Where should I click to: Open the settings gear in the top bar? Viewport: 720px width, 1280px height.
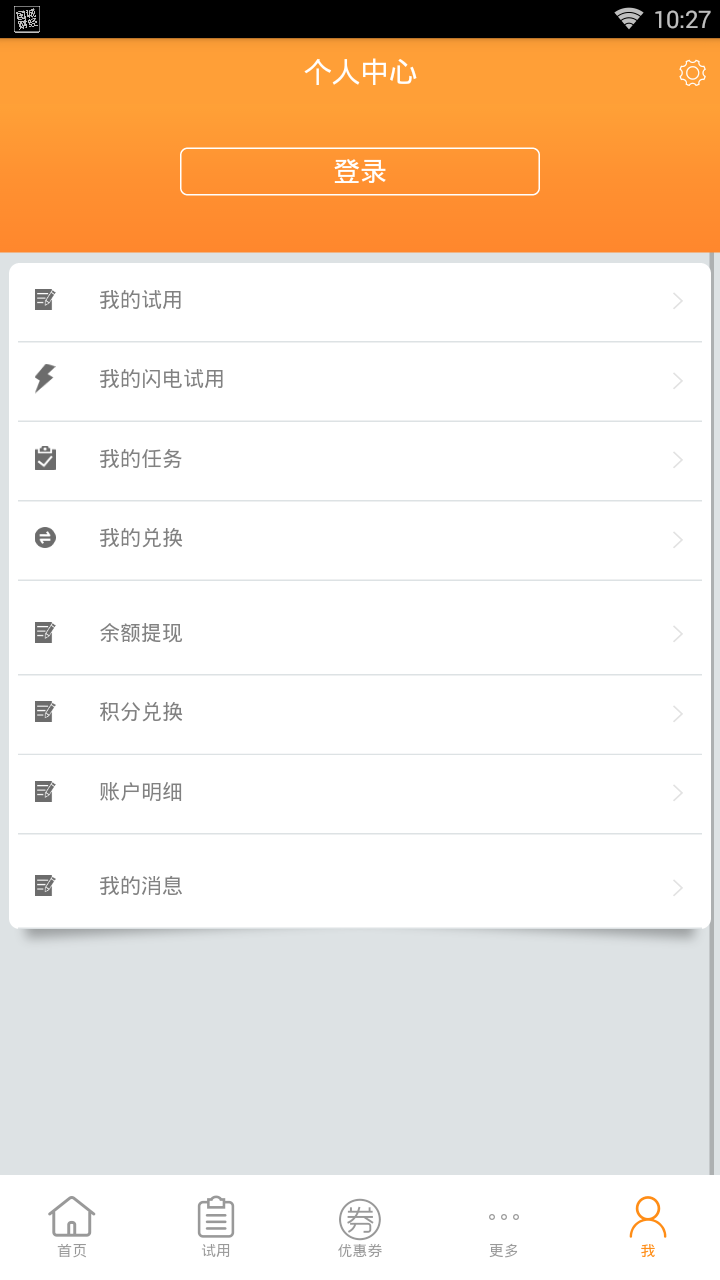pos(691,72)
